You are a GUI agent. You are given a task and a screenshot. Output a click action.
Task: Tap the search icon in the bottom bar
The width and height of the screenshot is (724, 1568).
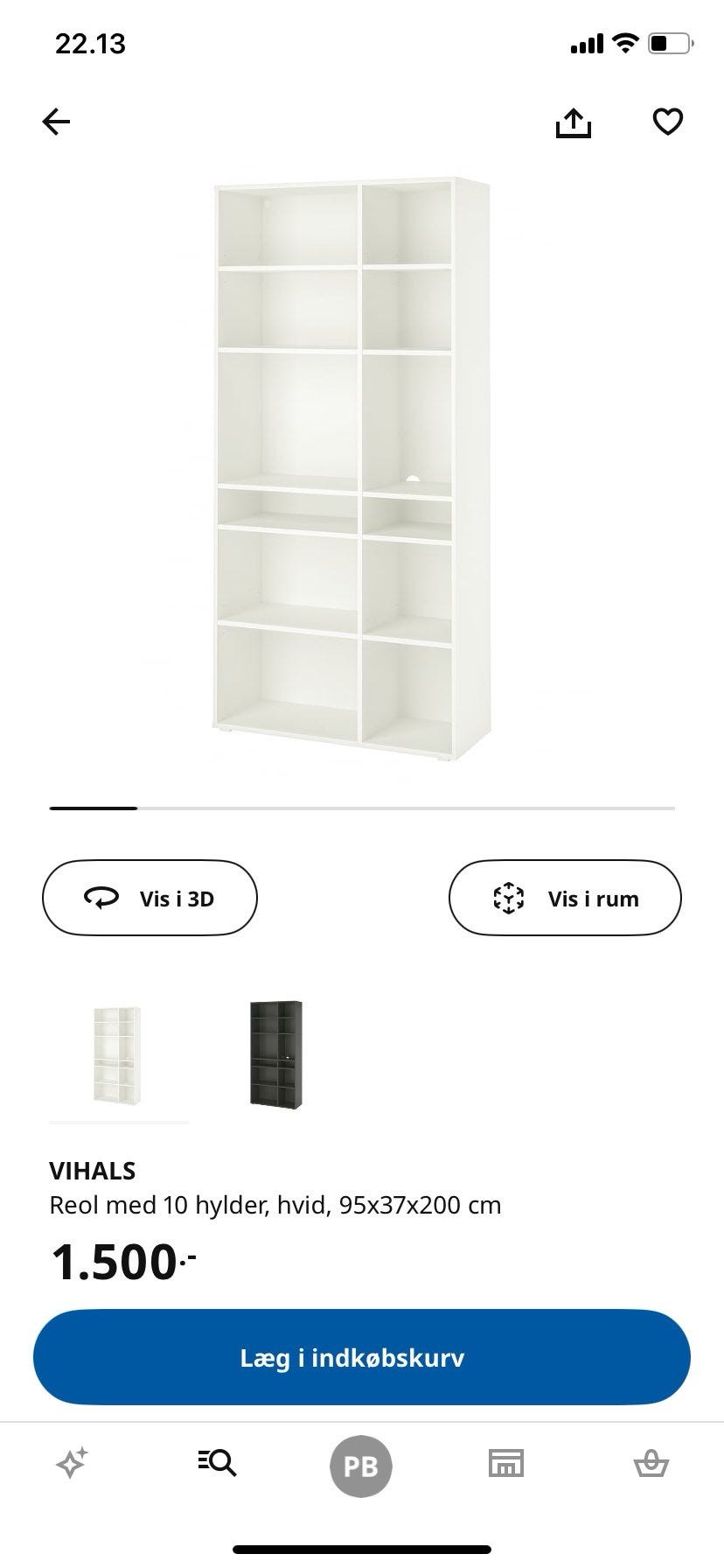click(217, 1463)
